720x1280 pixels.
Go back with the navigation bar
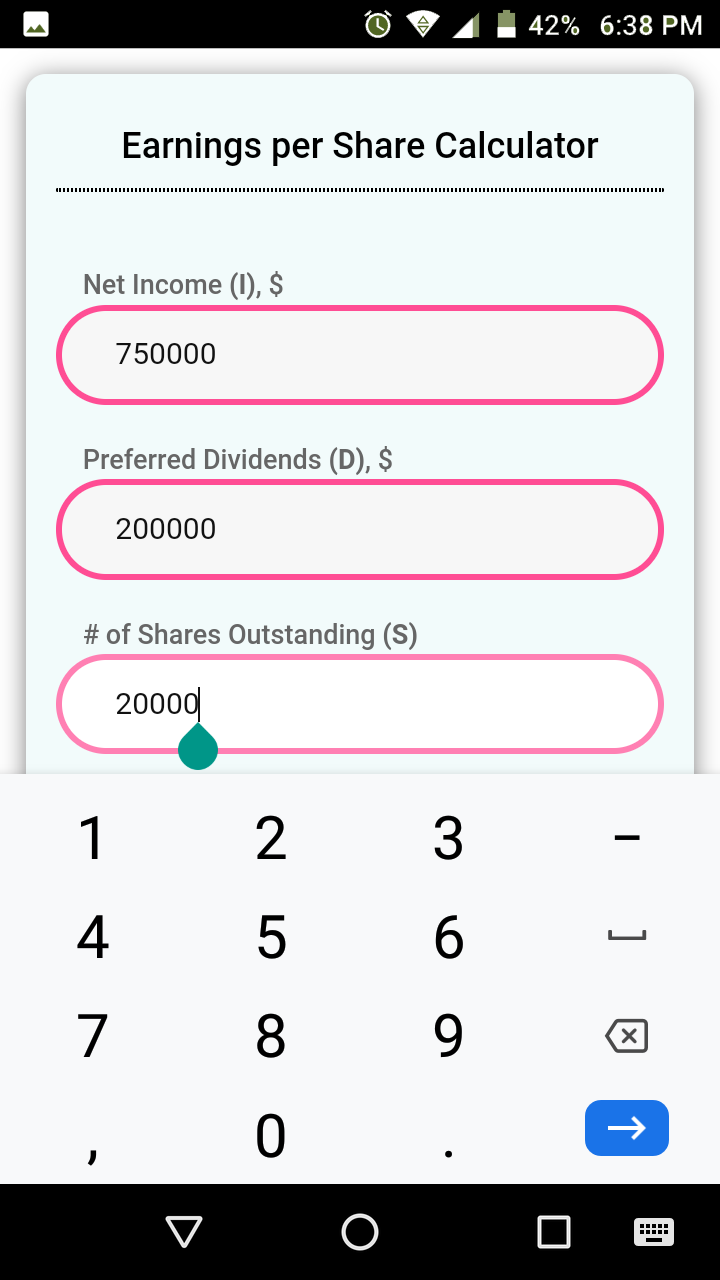pos(184,1232)
